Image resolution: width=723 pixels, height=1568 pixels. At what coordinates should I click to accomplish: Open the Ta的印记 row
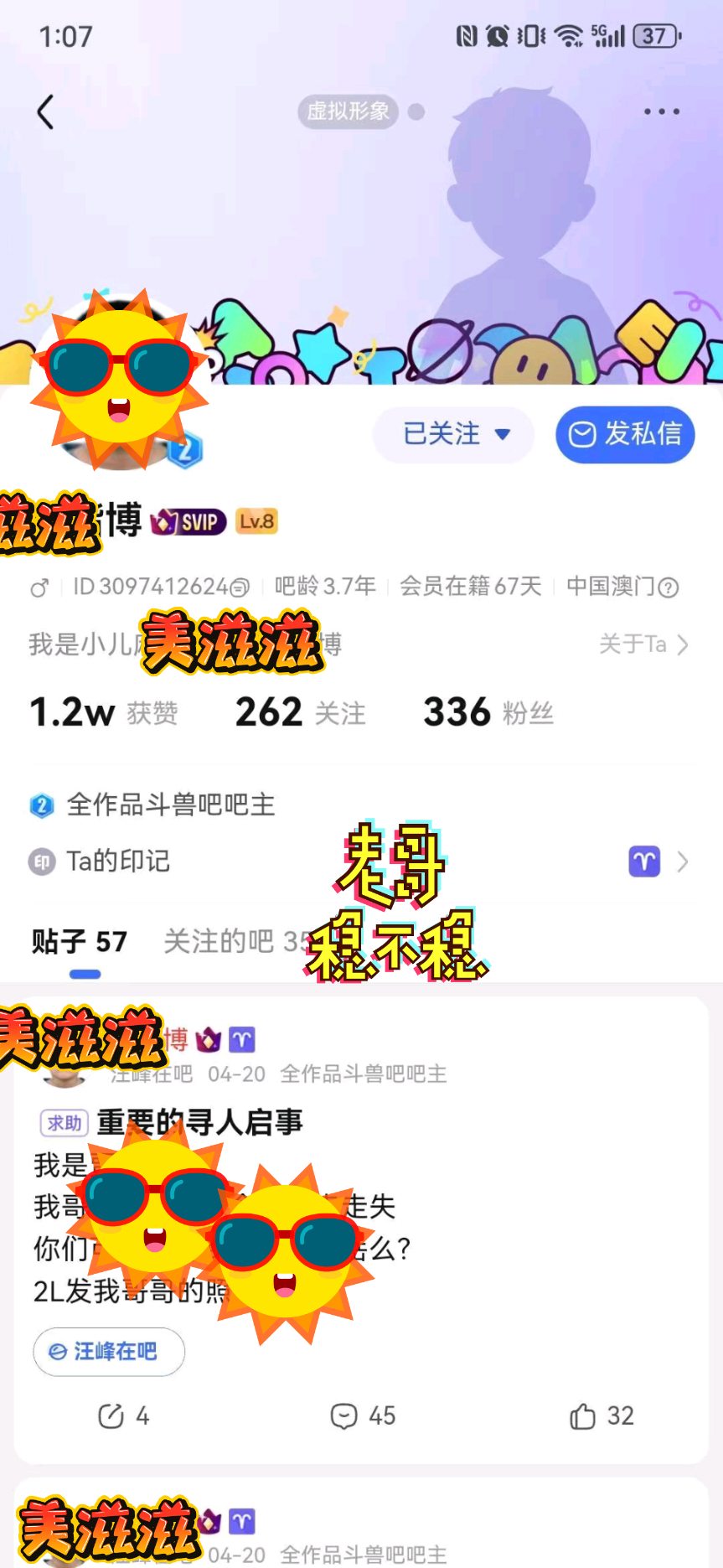pyautogui.click(x=361, y=862)
